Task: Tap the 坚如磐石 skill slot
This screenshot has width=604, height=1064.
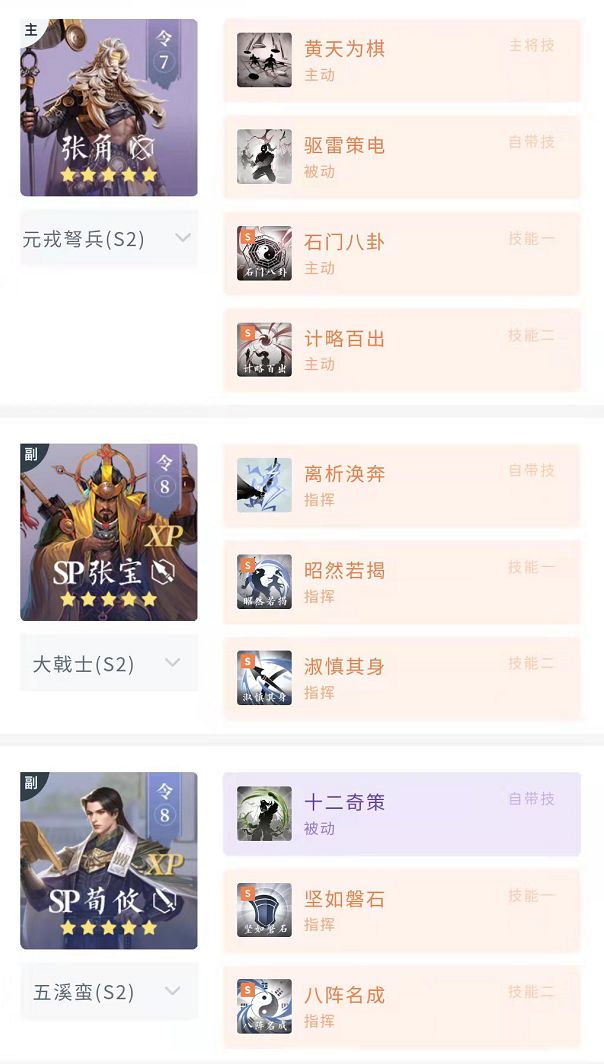Action: [x=401, y=910]
